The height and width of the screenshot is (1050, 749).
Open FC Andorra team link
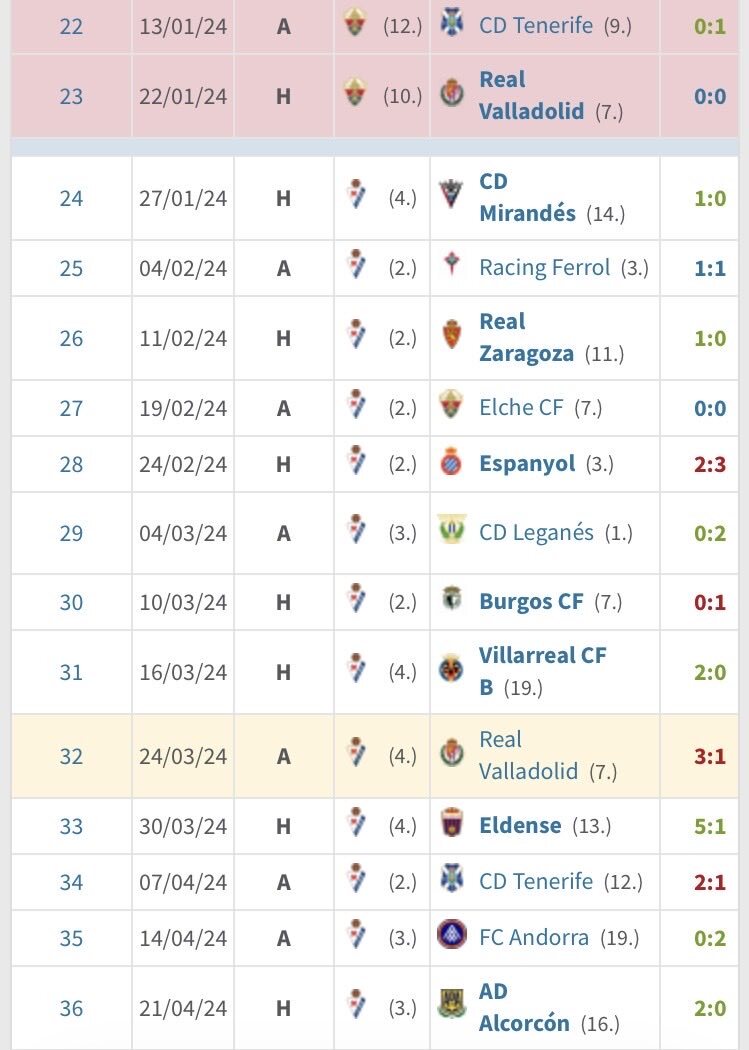point(533,938)
